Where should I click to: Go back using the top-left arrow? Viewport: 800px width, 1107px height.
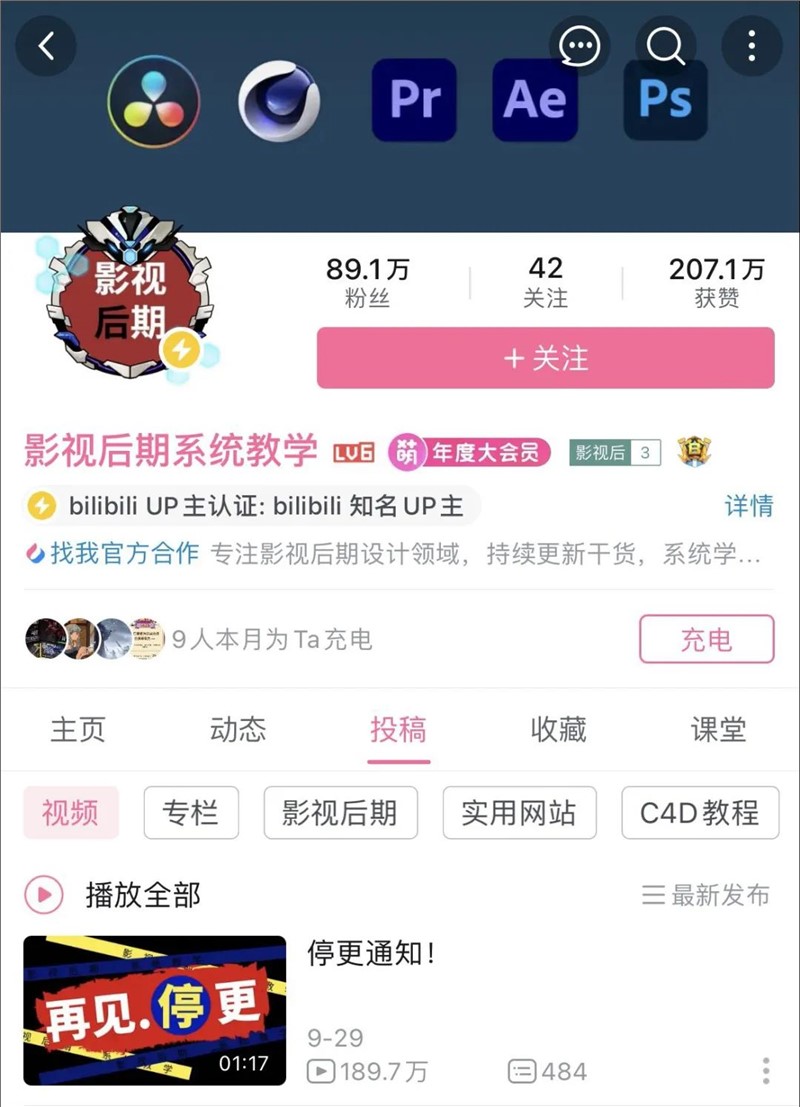[46, 46]
